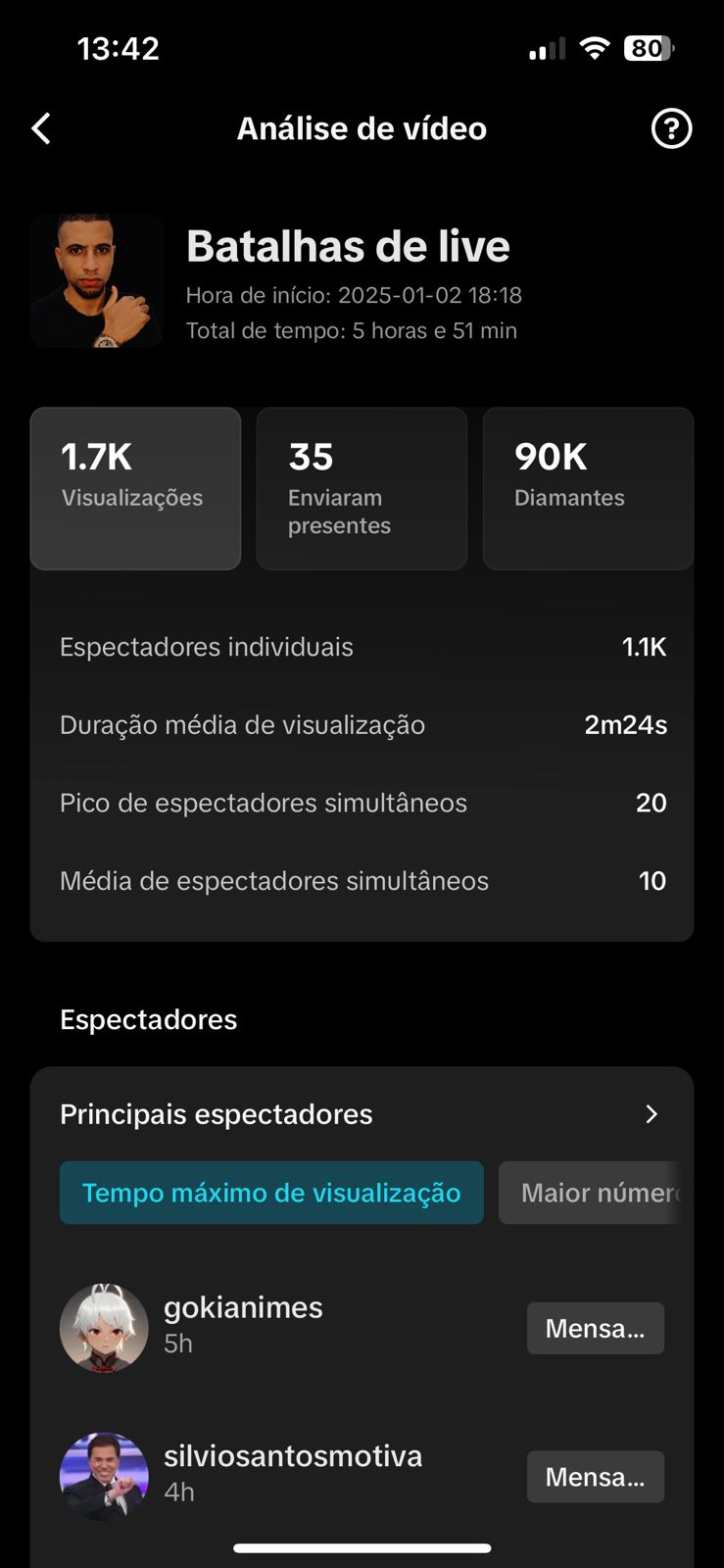Send a message to silviosantosmotiva
This screenshot has height=1568, width=724.
pos(595,1476)
